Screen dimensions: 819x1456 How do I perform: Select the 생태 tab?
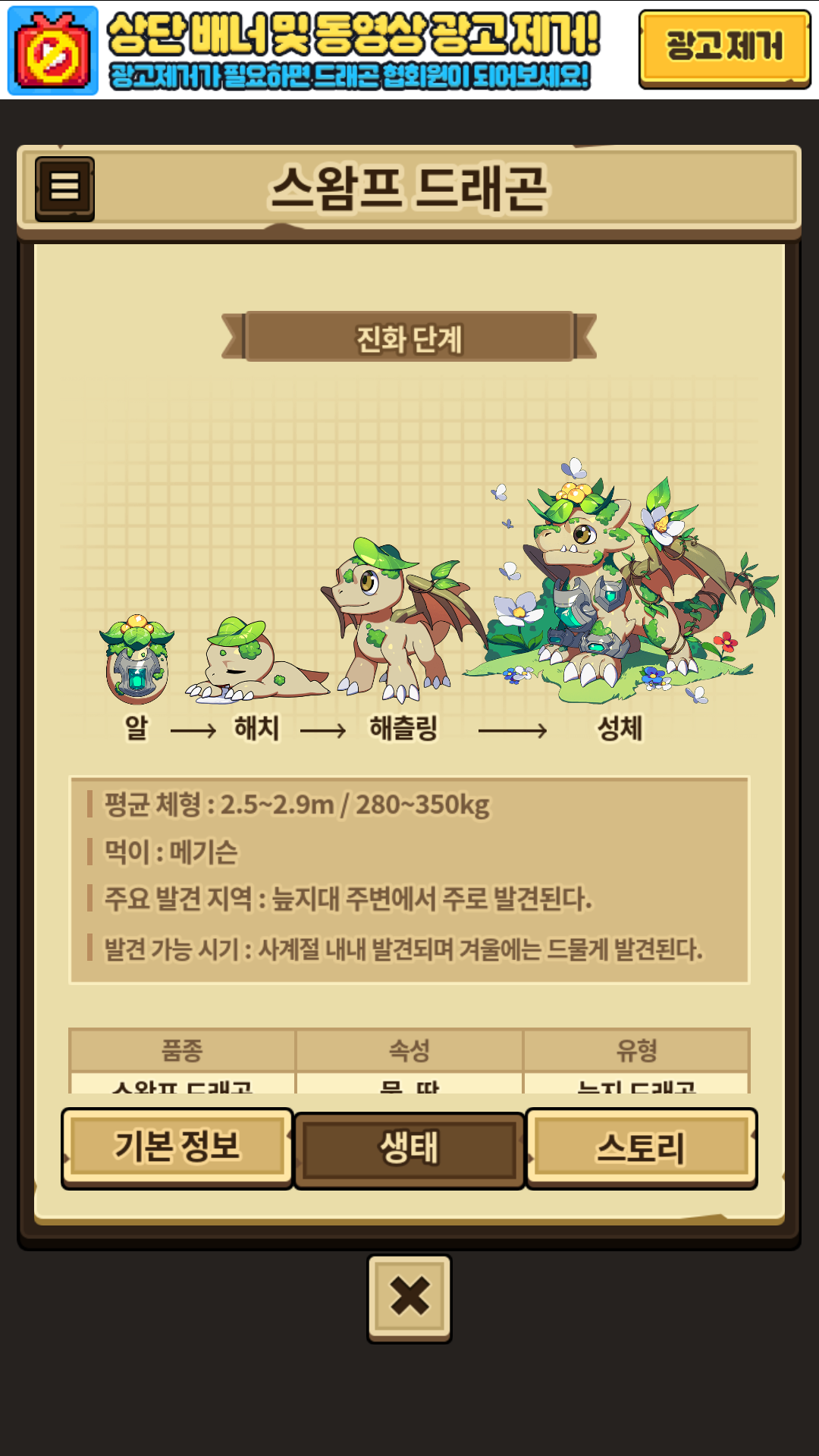coord(409,1149)
